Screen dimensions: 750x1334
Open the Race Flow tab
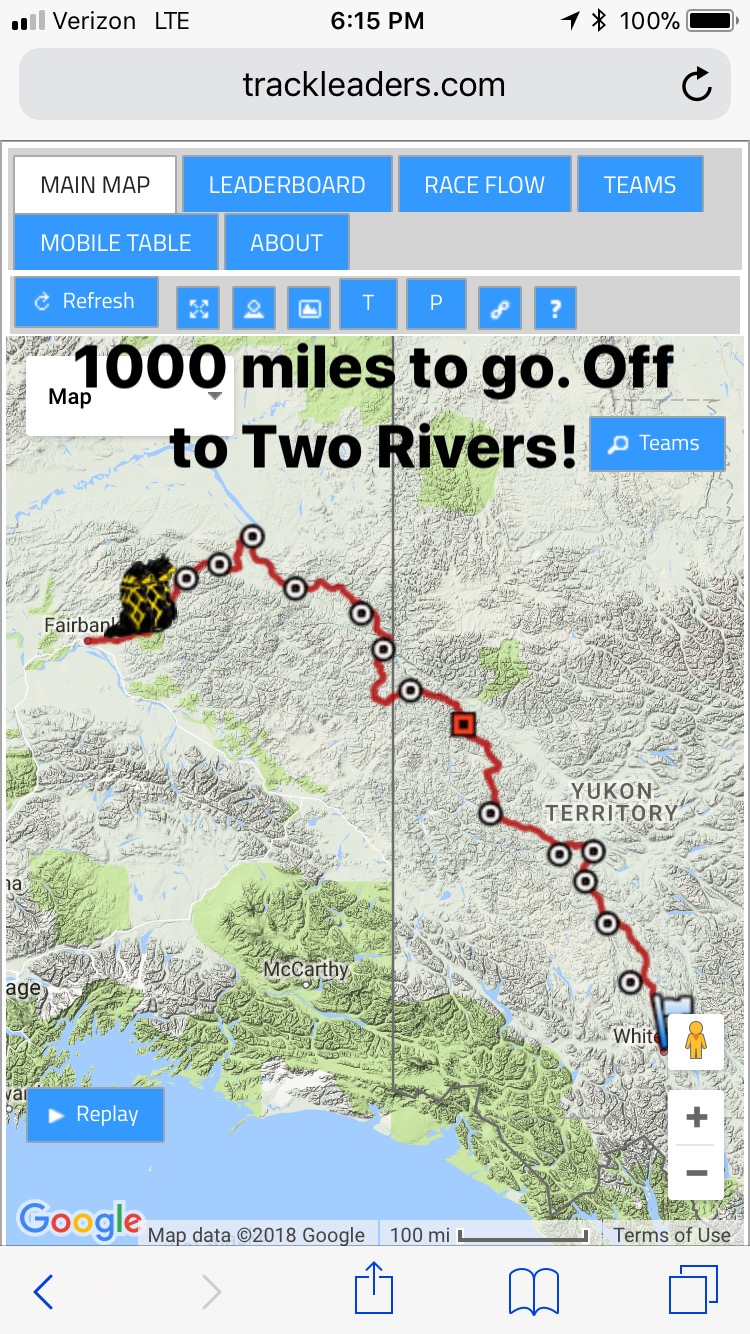pyautogui.click(x=484, y=185)
